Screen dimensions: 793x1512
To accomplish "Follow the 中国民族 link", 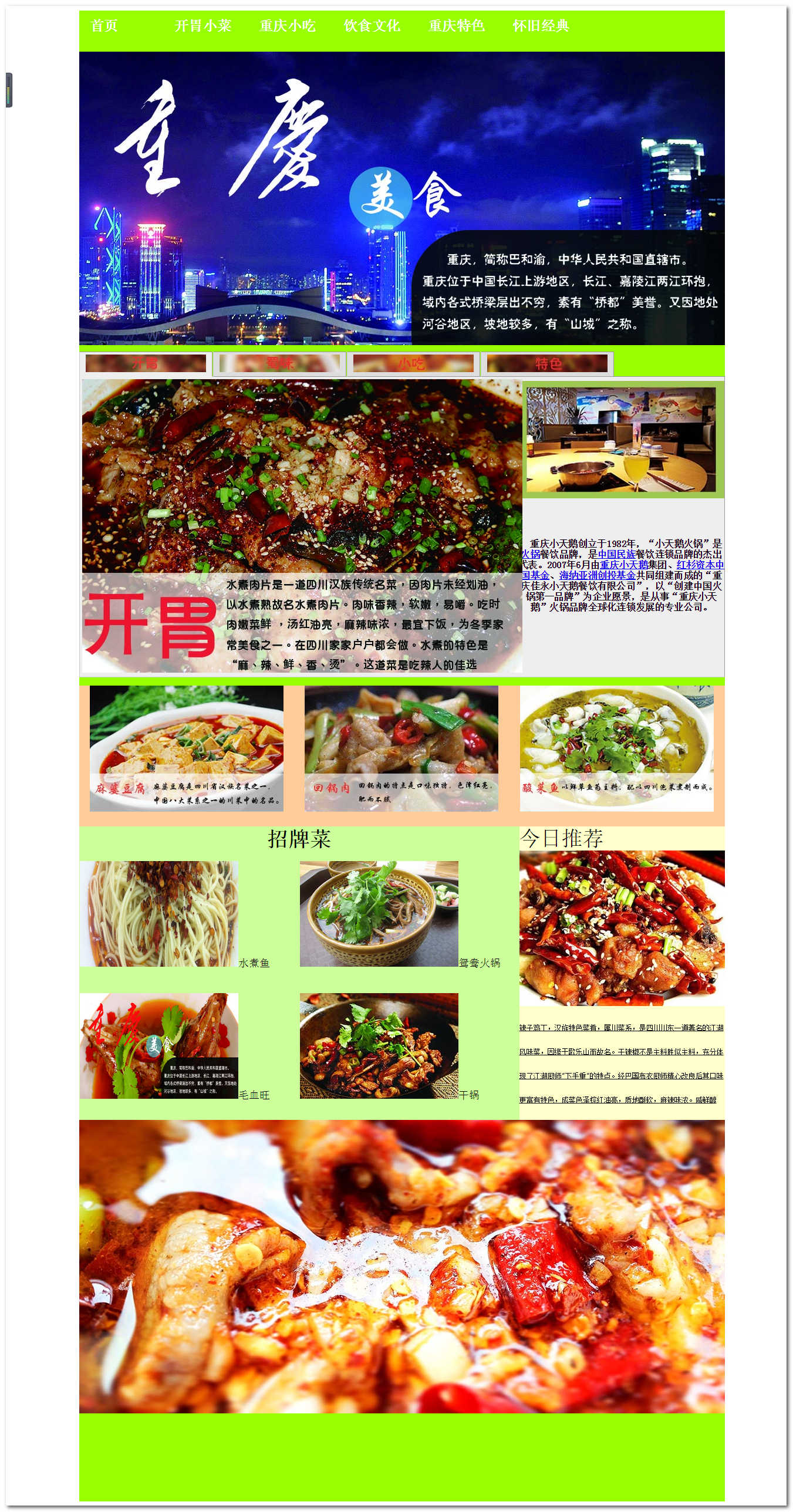I will [616, 554].
